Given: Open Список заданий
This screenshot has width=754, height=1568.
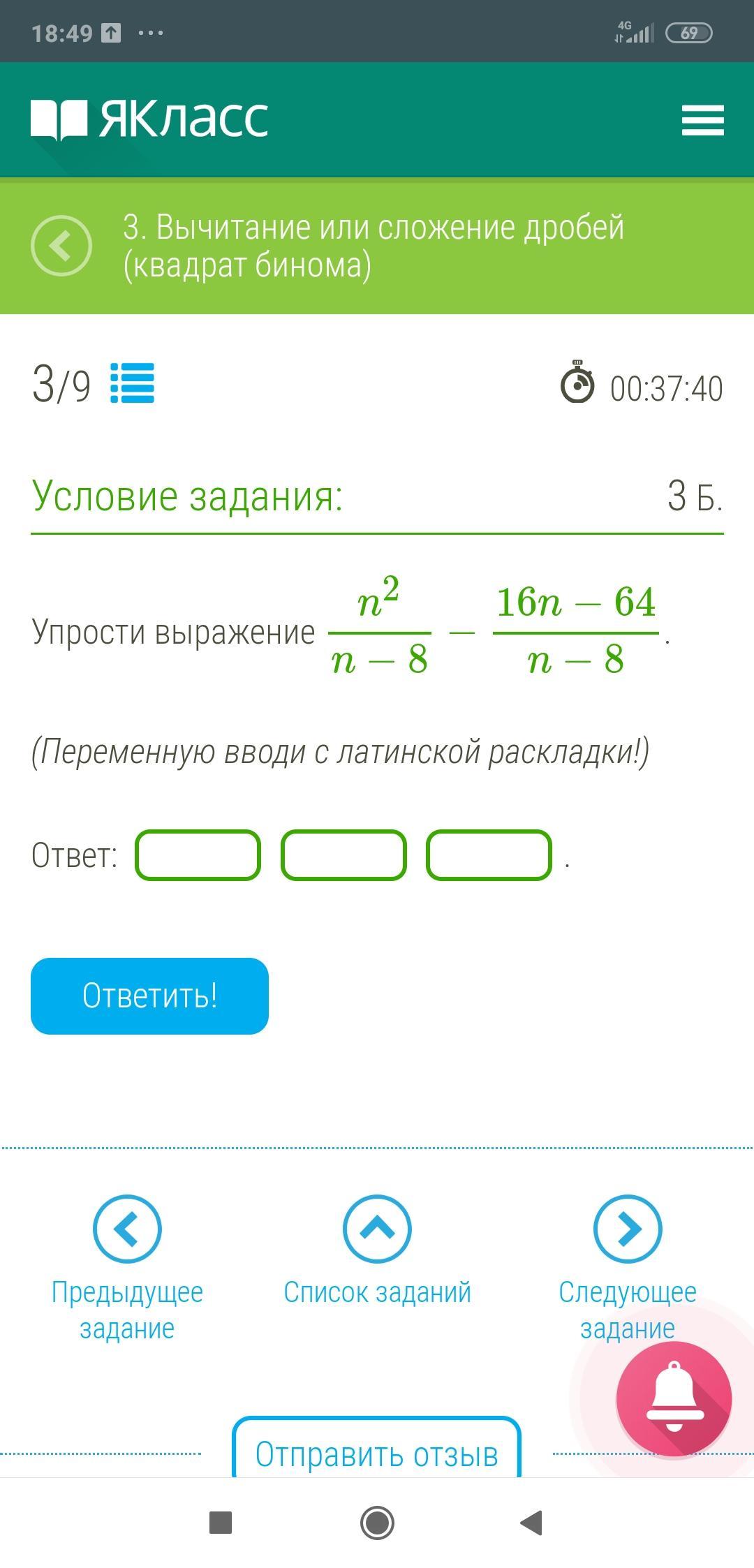Looking at the screenshot, I should pyautogui.click(x=377, y=1251).
